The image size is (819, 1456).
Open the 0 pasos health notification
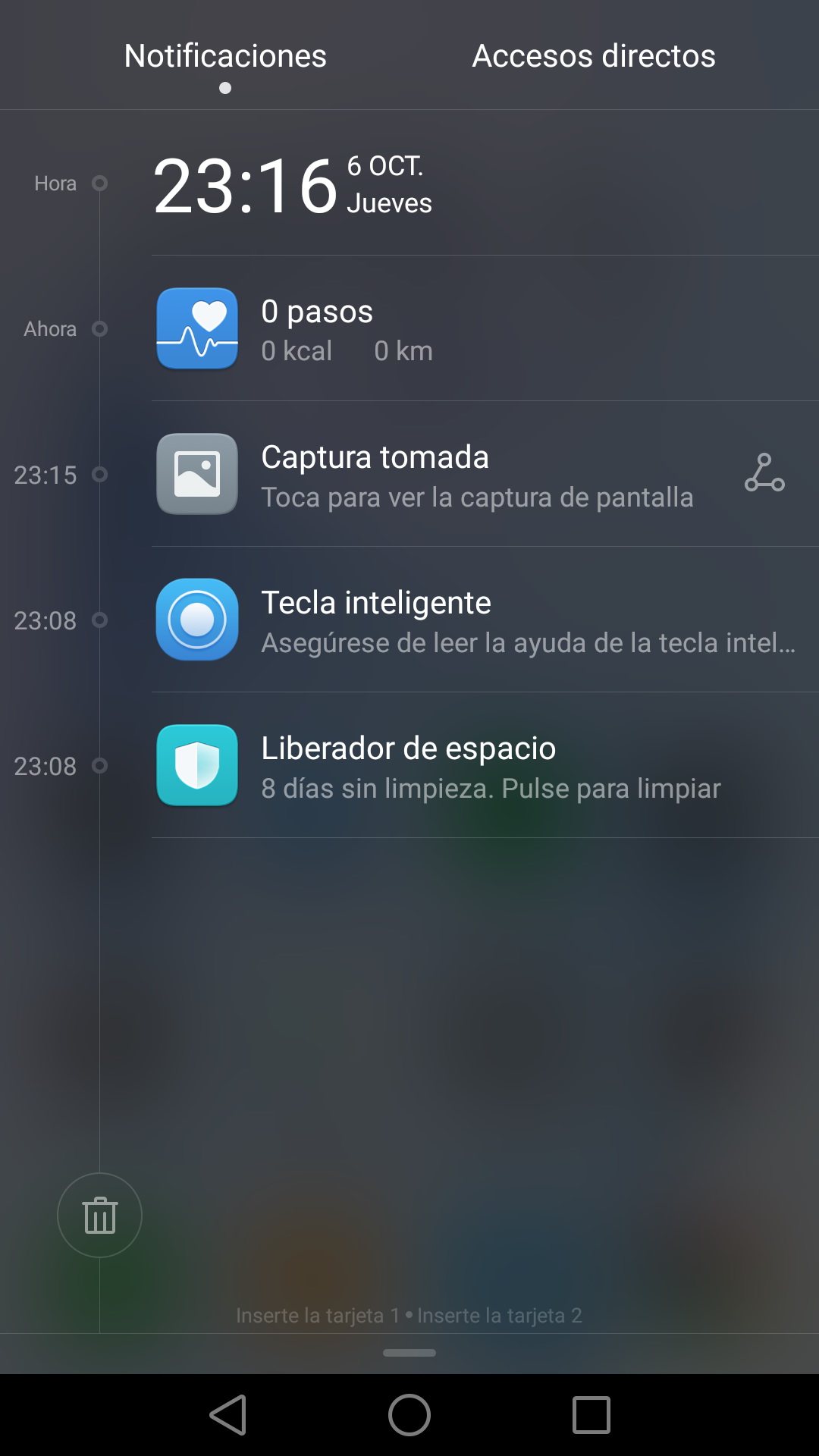485,328
